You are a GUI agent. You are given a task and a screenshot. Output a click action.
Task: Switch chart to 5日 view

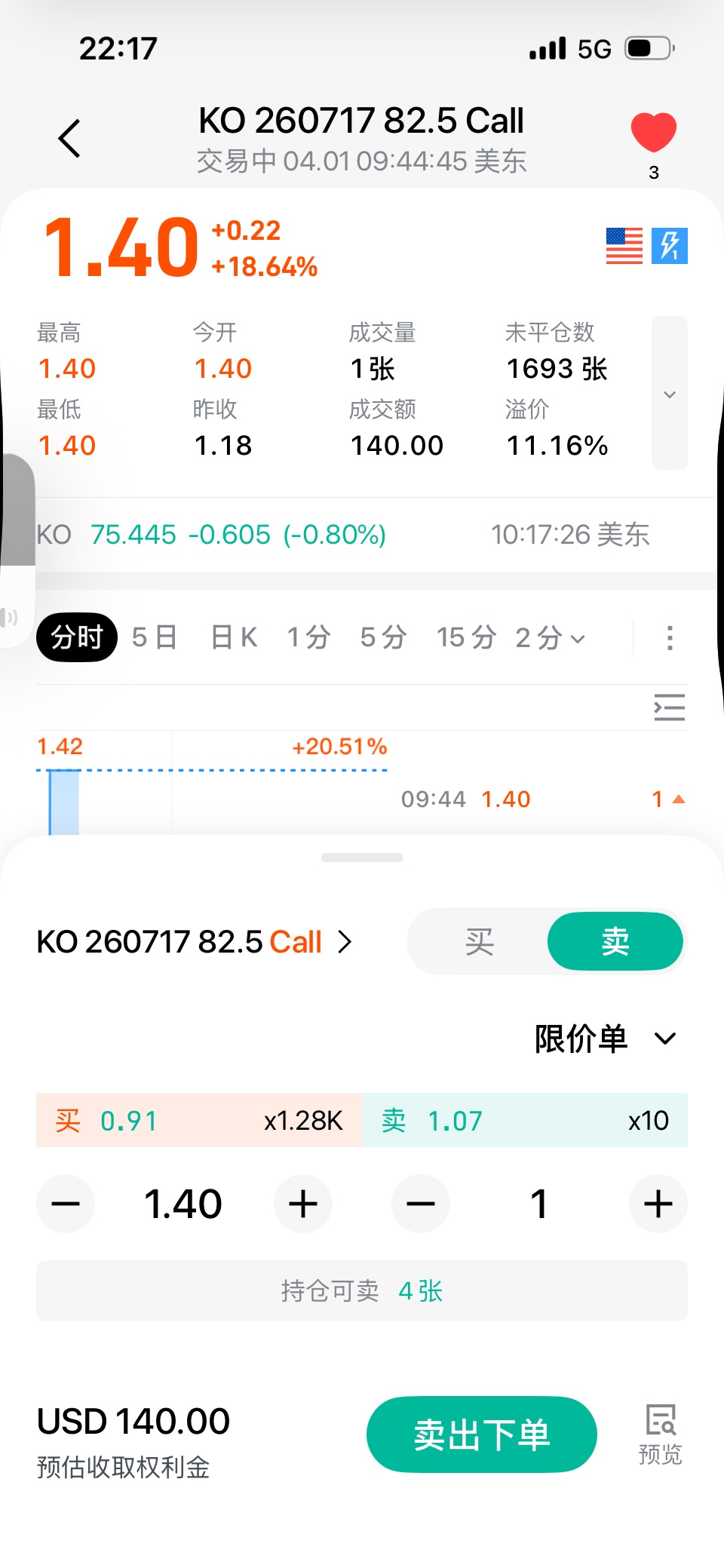pyautogui.click(x=155, y=637)
